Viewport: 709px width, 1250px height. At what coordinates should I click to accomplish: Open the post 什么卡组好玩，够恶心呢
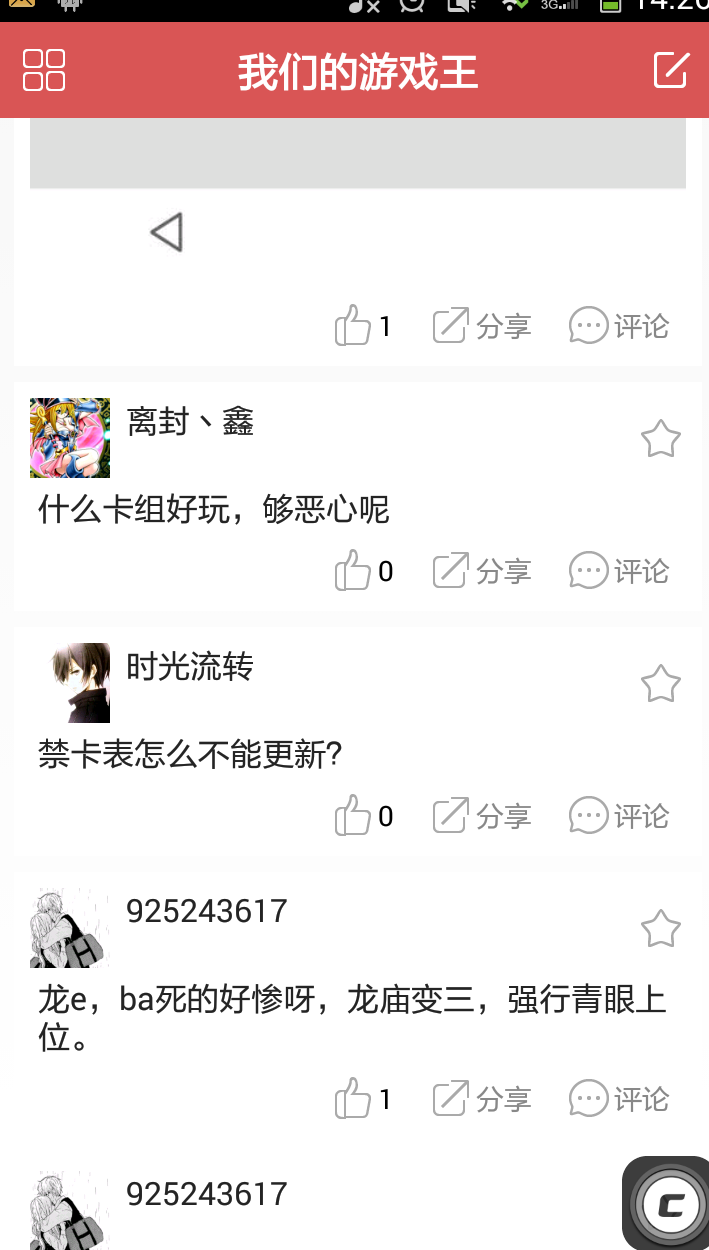214,510
